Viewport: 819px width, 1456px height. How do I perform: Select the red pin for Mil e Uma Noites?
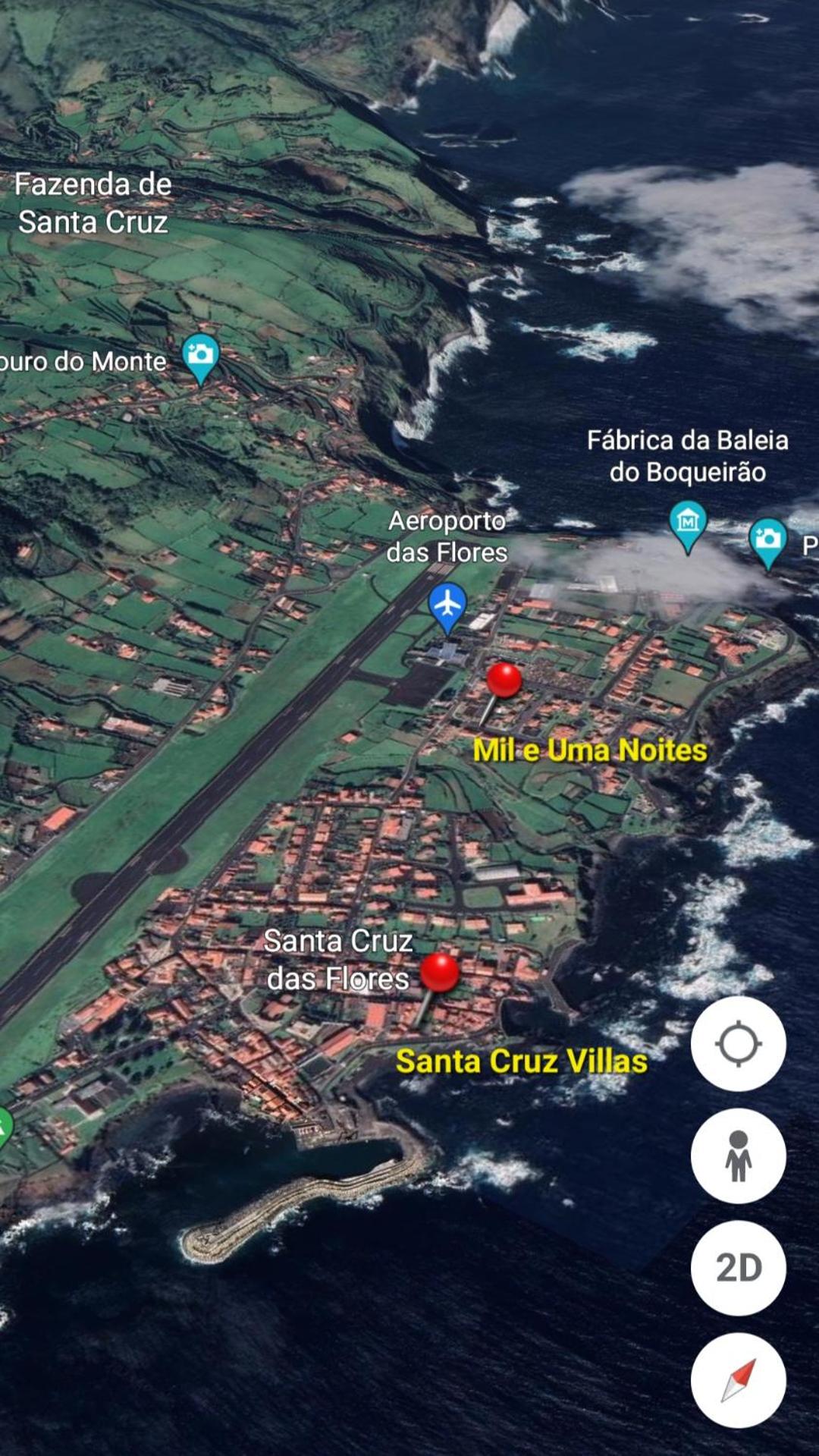pos(504,679)
